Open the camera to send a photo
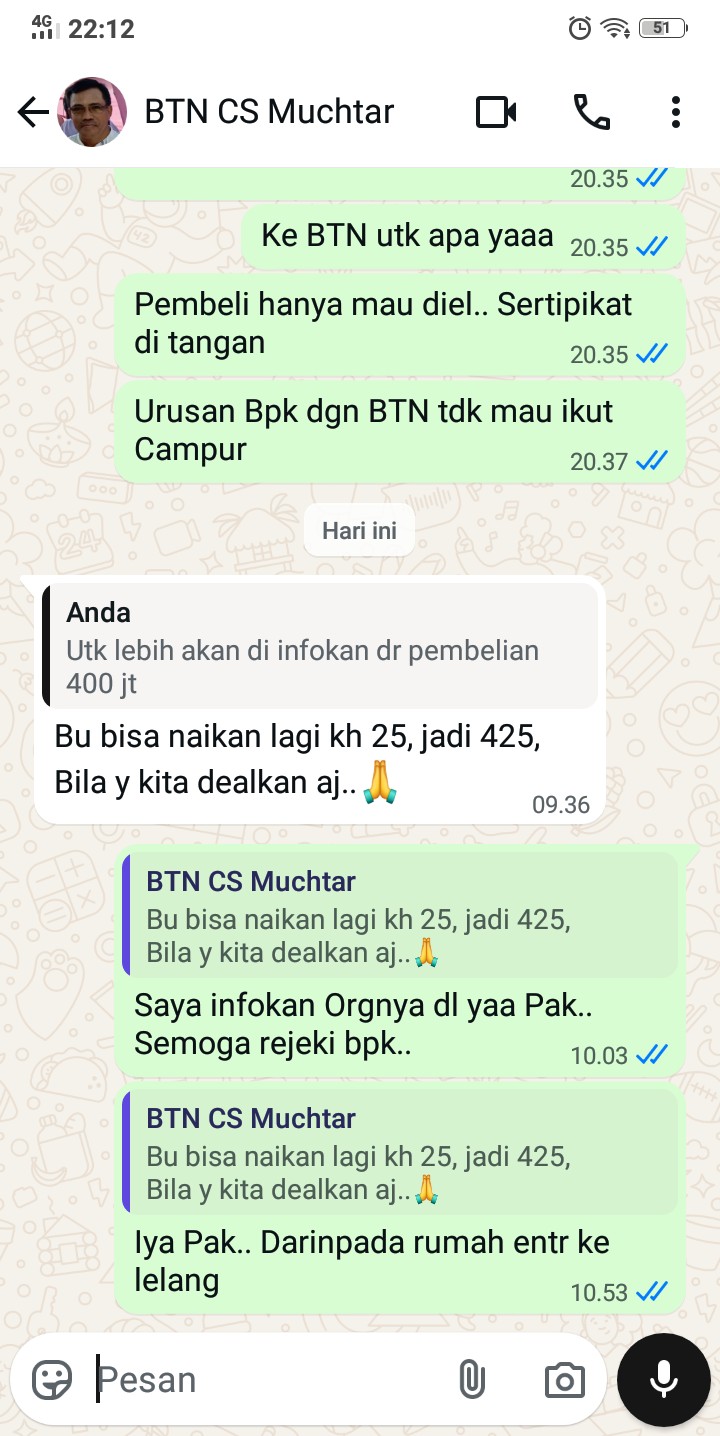The height and width of the screenshot is (1436, 720). click(564, 1380)
